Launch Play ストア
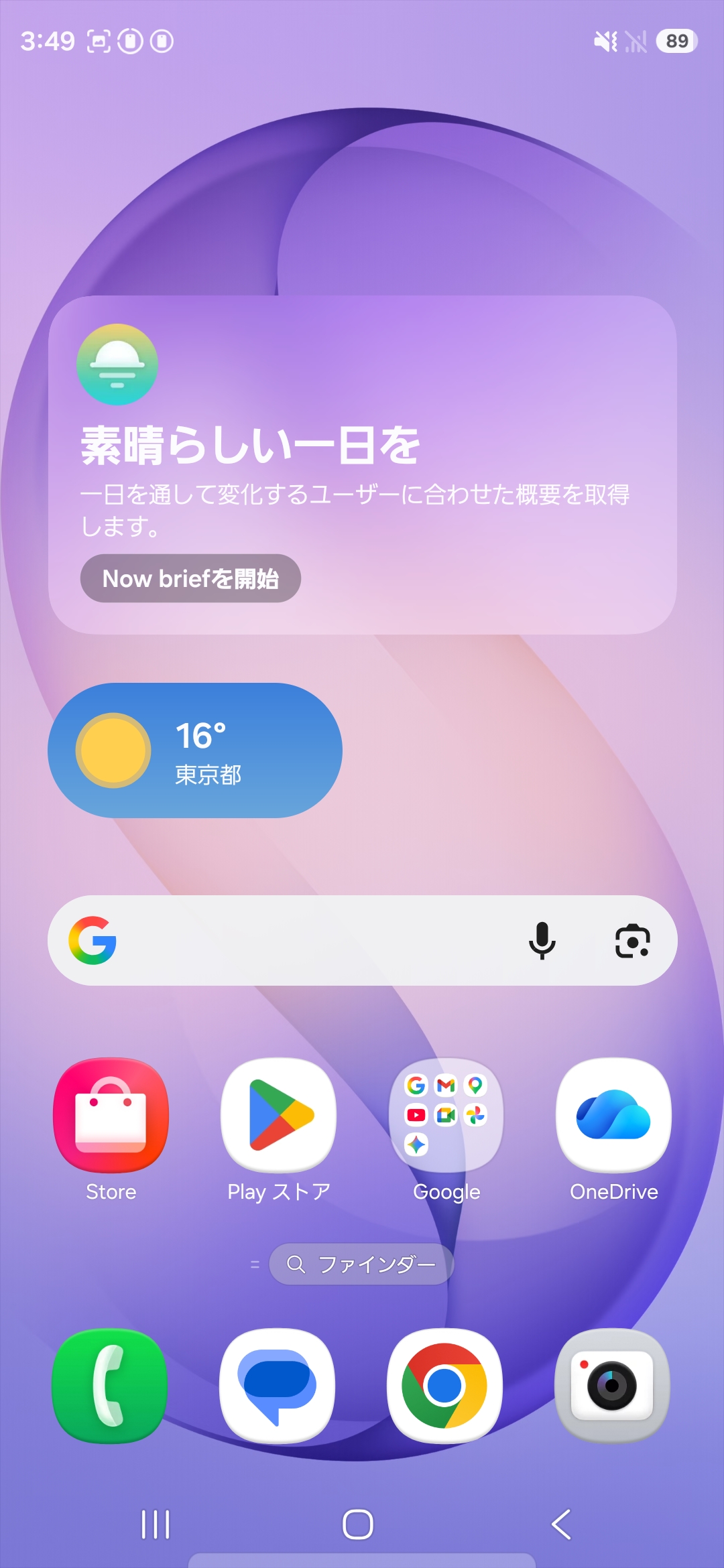This screenshot has height=1568, width=724. click(279, 1116)
